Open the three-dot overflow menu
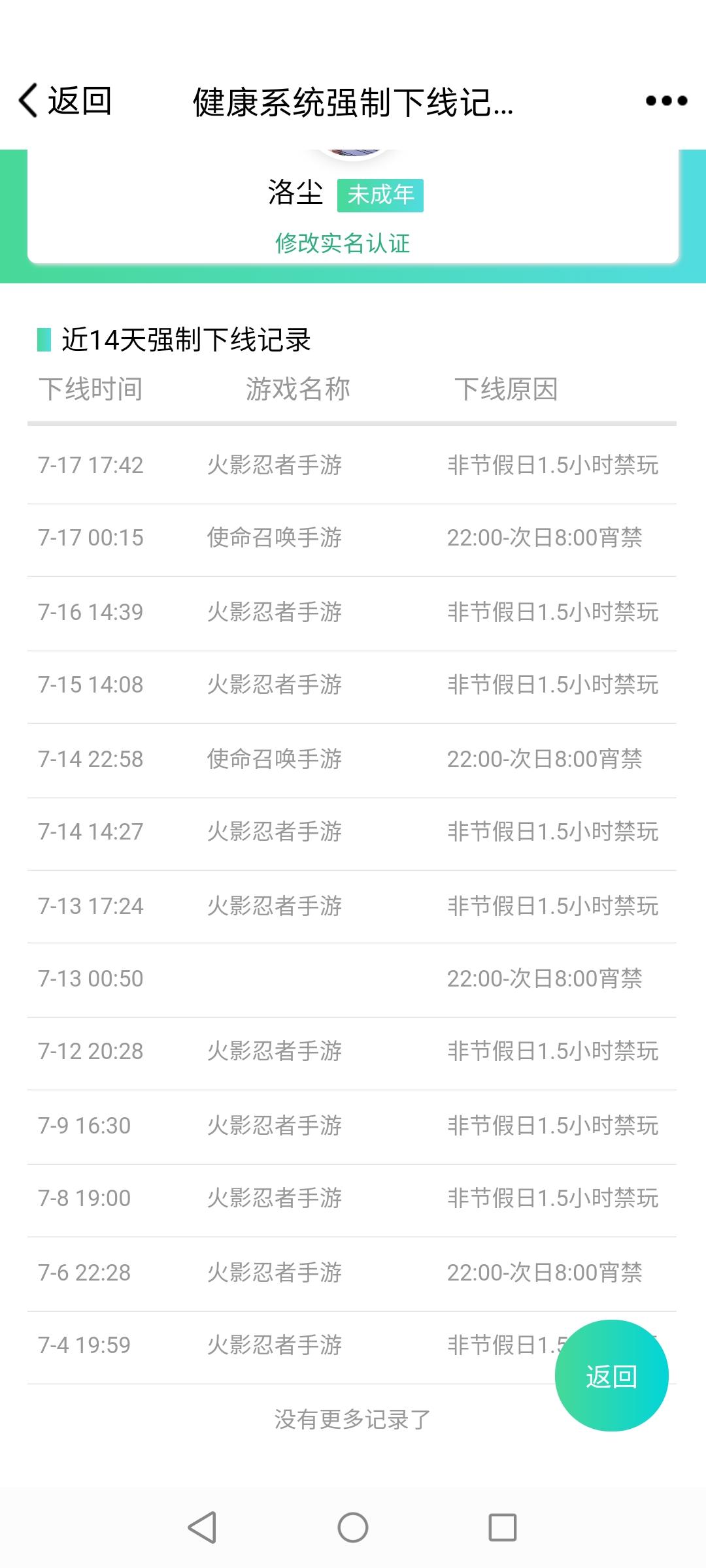Image resolution: width=706 pixels, height=1568 pixels. tap(666, 101)
